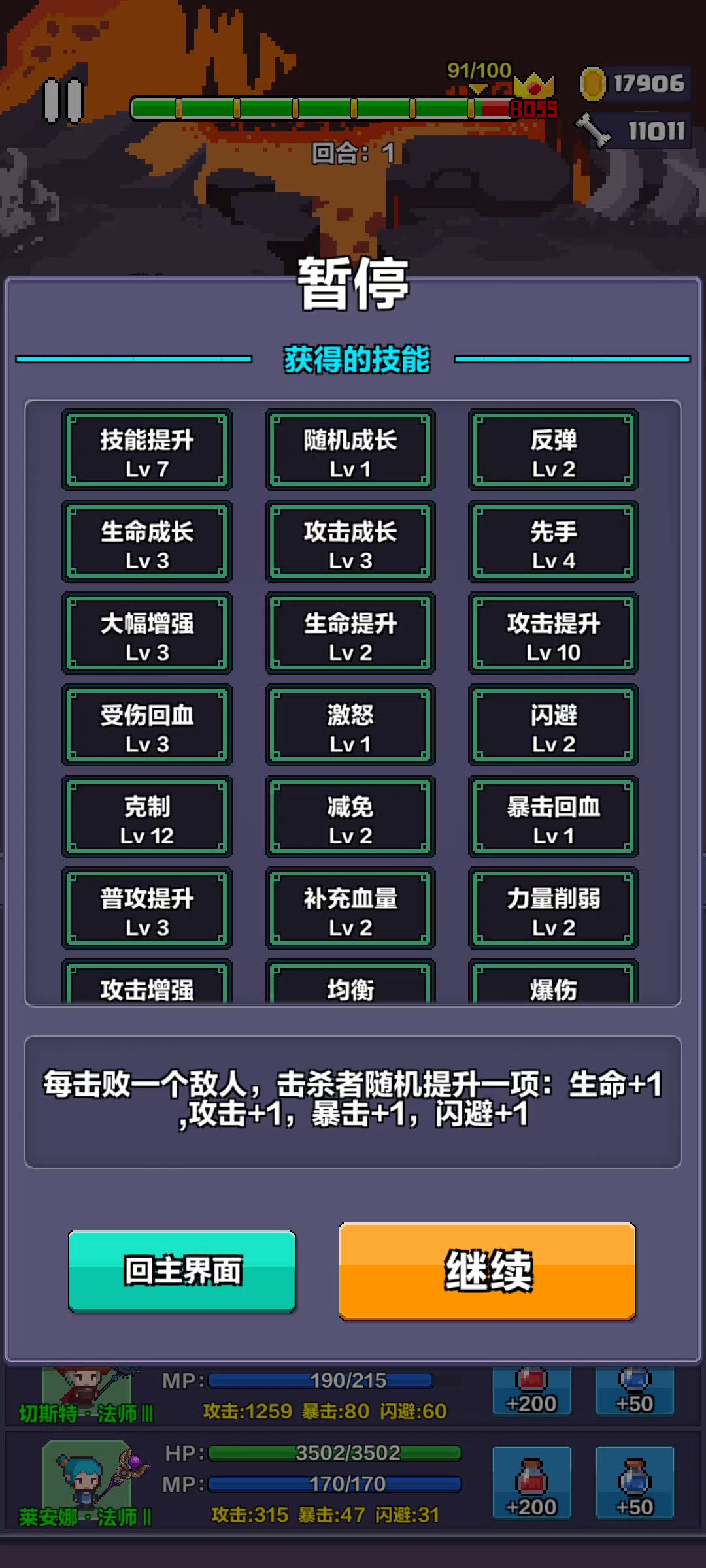Image resolution: width=706 pixels, height=1568 pixels.
Task: Show details for 受伤回血 Lv 3
Action: (147, 725)
